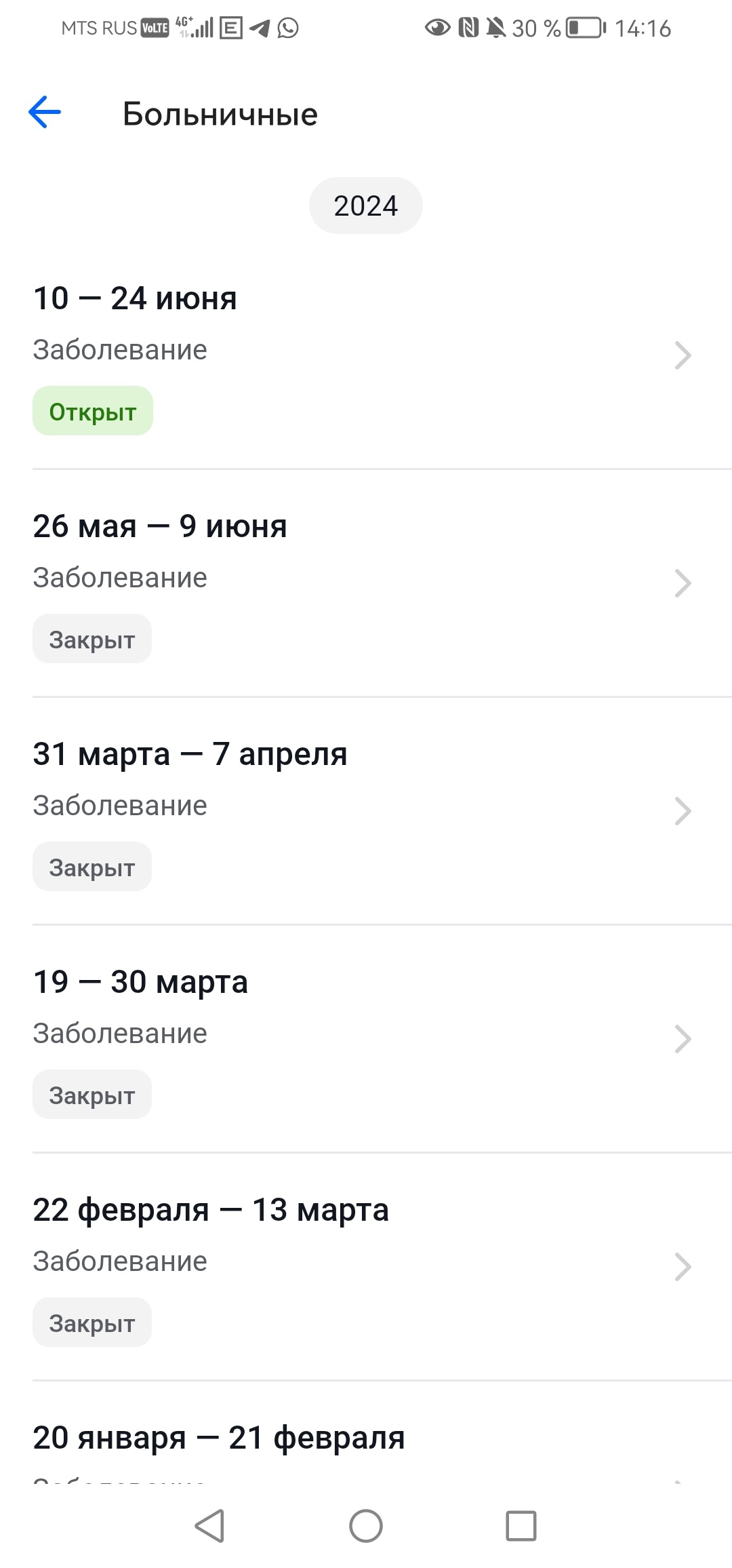Open recent apps from the navigation bar
The image size is (732, 1568).
(x=521, y=1527)
